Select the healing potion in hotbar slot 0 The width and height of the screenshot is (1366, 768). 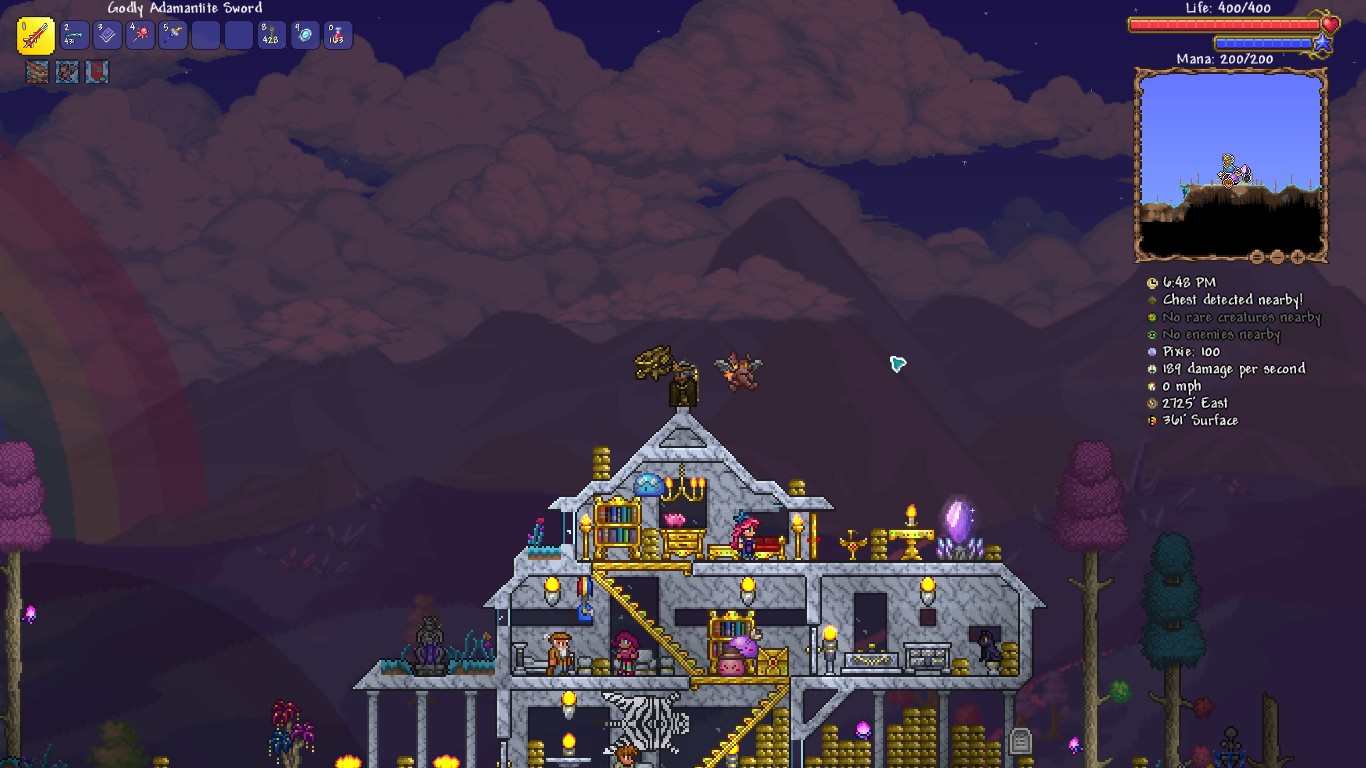(x=338, y=36)
